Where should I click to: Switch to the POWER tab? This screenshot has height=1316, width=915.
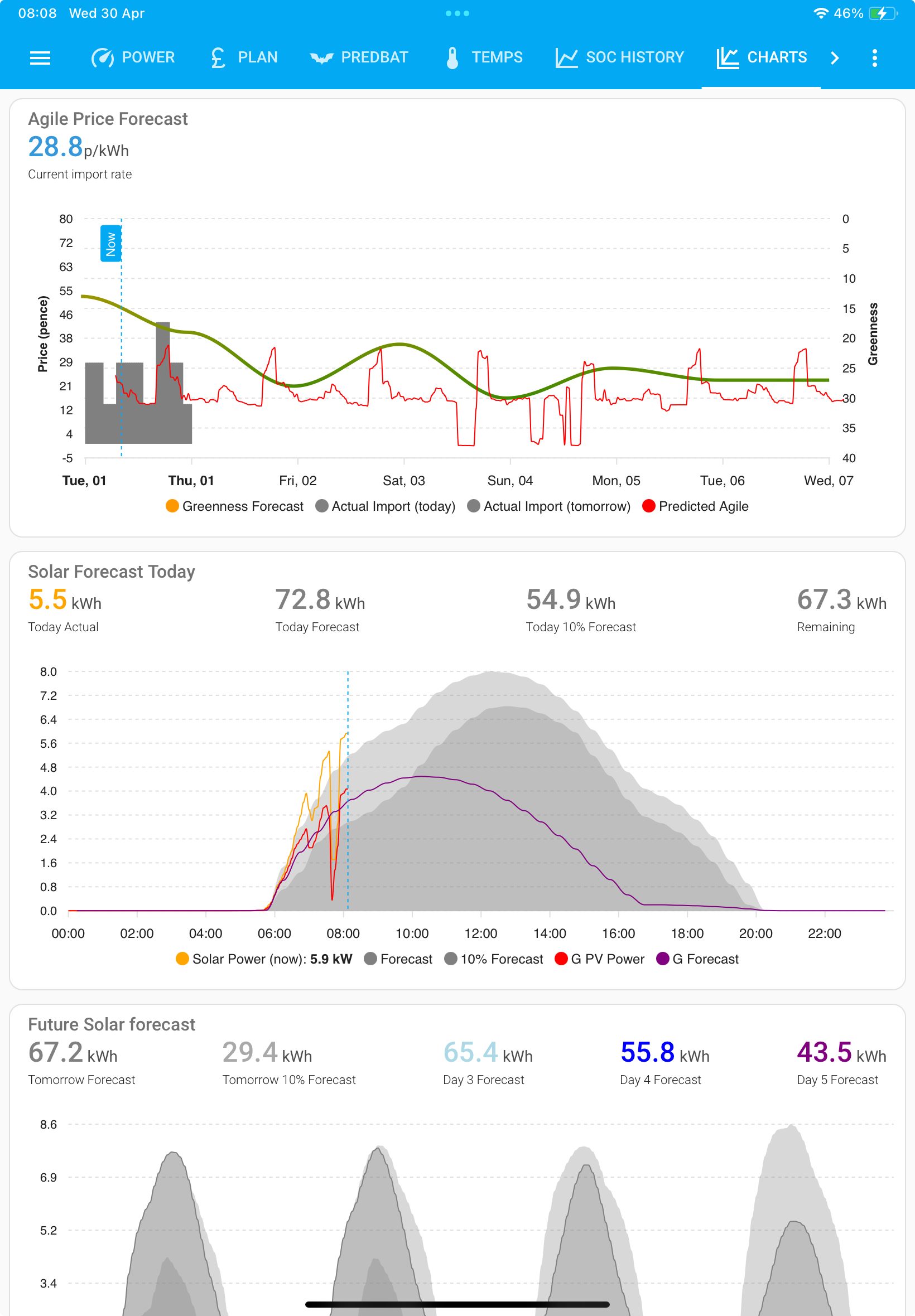pos(133,57)
